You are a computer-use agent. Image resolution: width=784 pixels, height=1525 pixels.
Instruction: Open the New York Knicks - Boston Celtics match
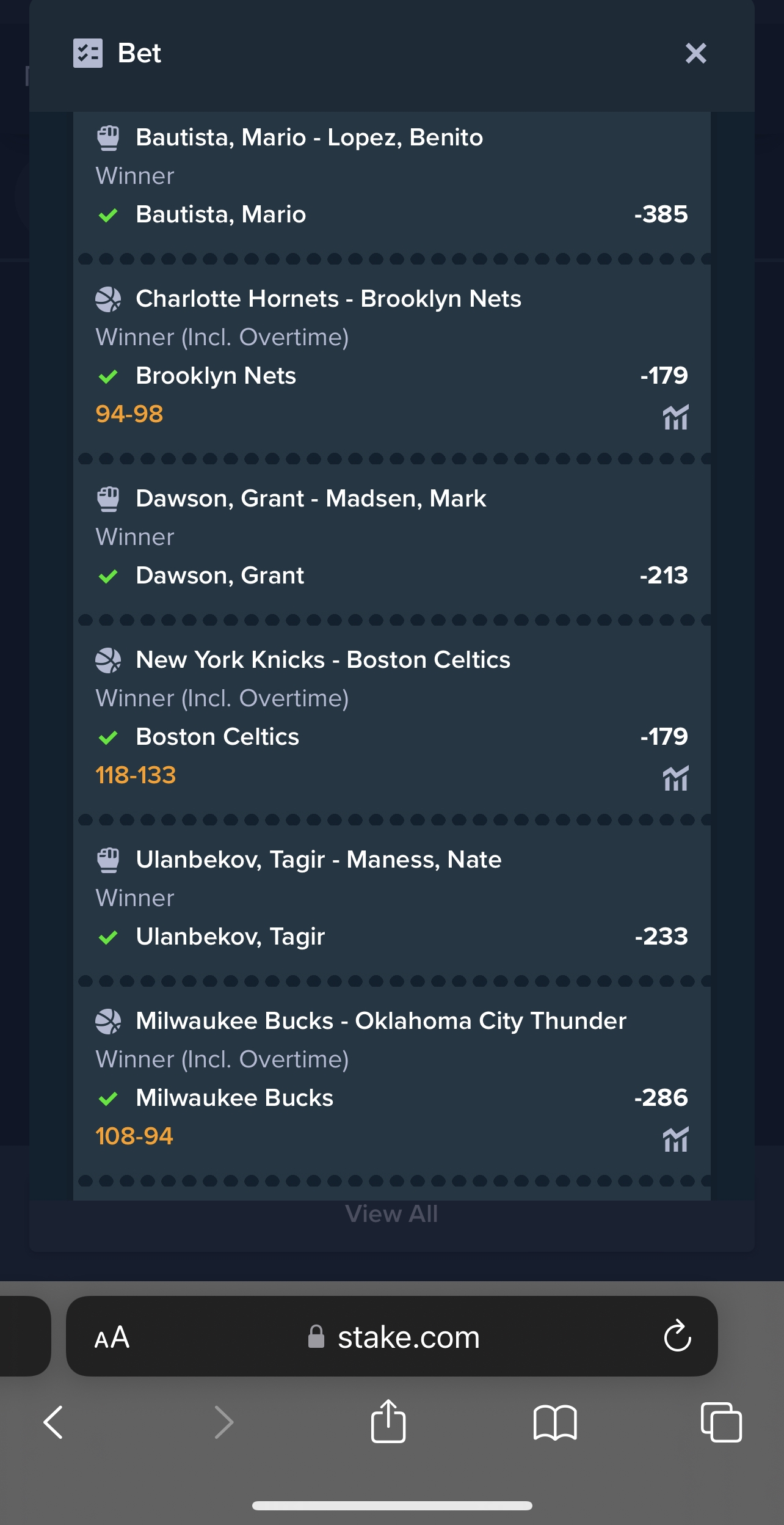[x=323, y=660]
